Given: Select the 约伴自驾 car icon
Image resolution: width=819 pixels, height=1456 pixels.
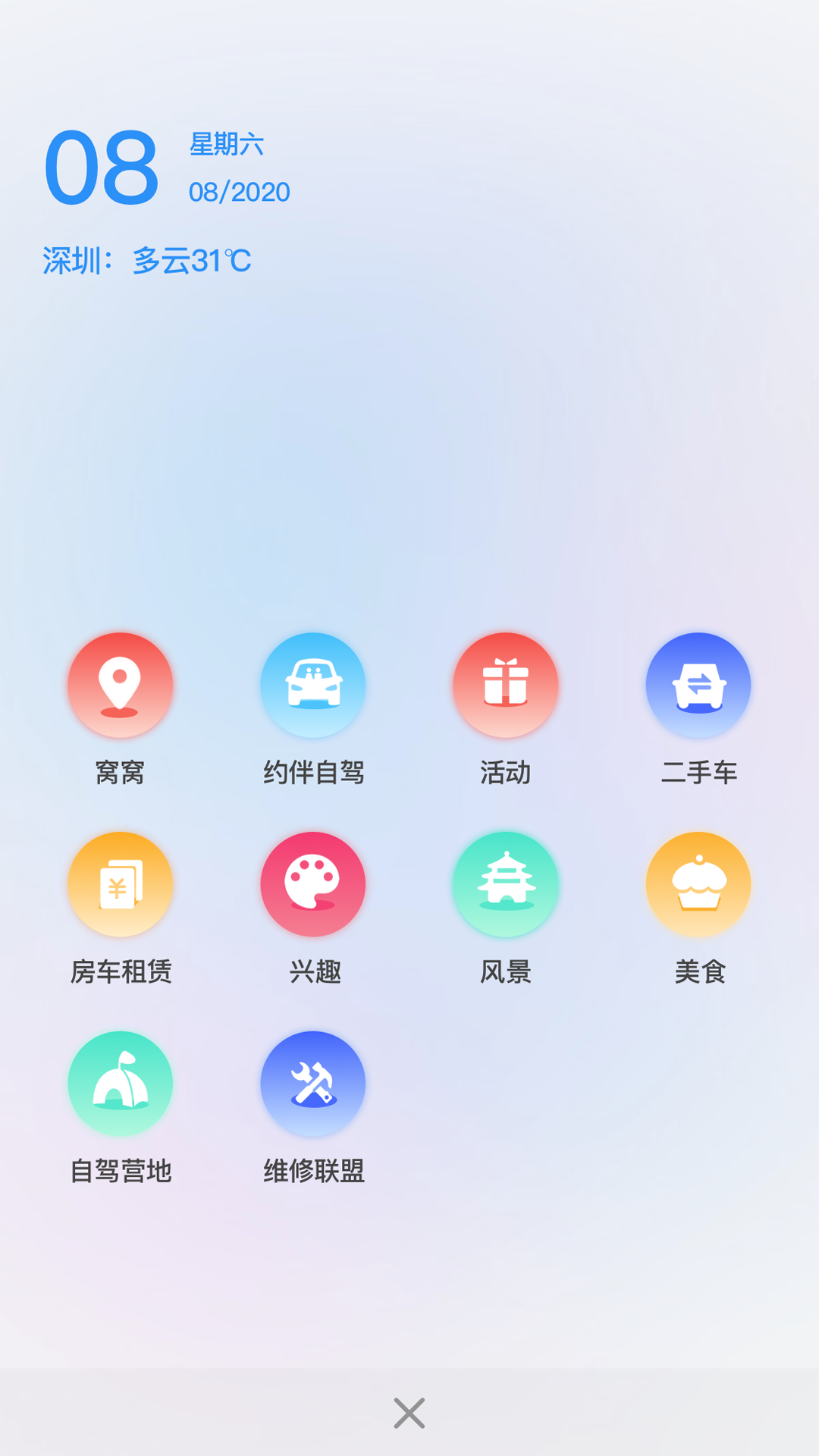Looking at the screenshot, I should [x=313, y=685].
